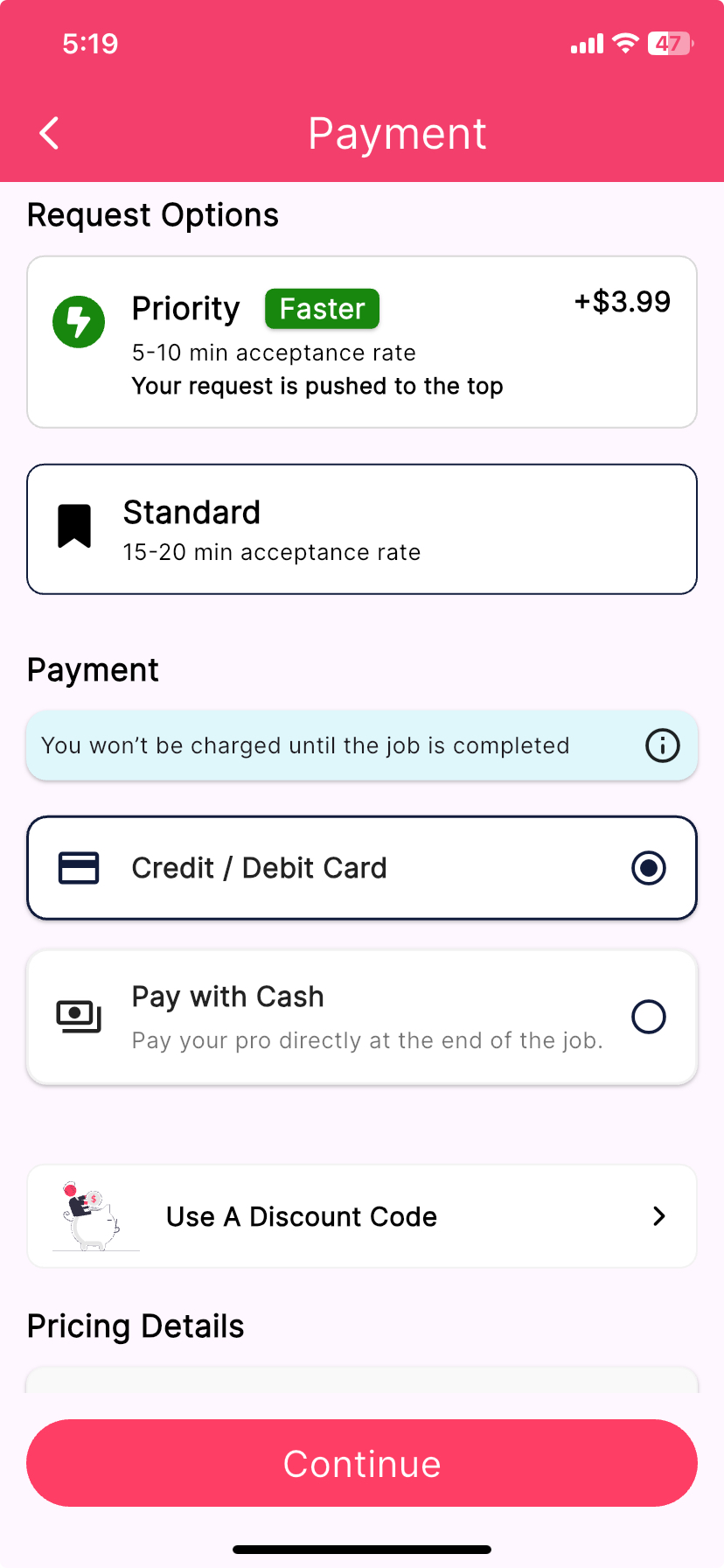This screenshot has height=1568, width=724.
Task: Click the Payment title in the header
Action: (x=397, y=133)
